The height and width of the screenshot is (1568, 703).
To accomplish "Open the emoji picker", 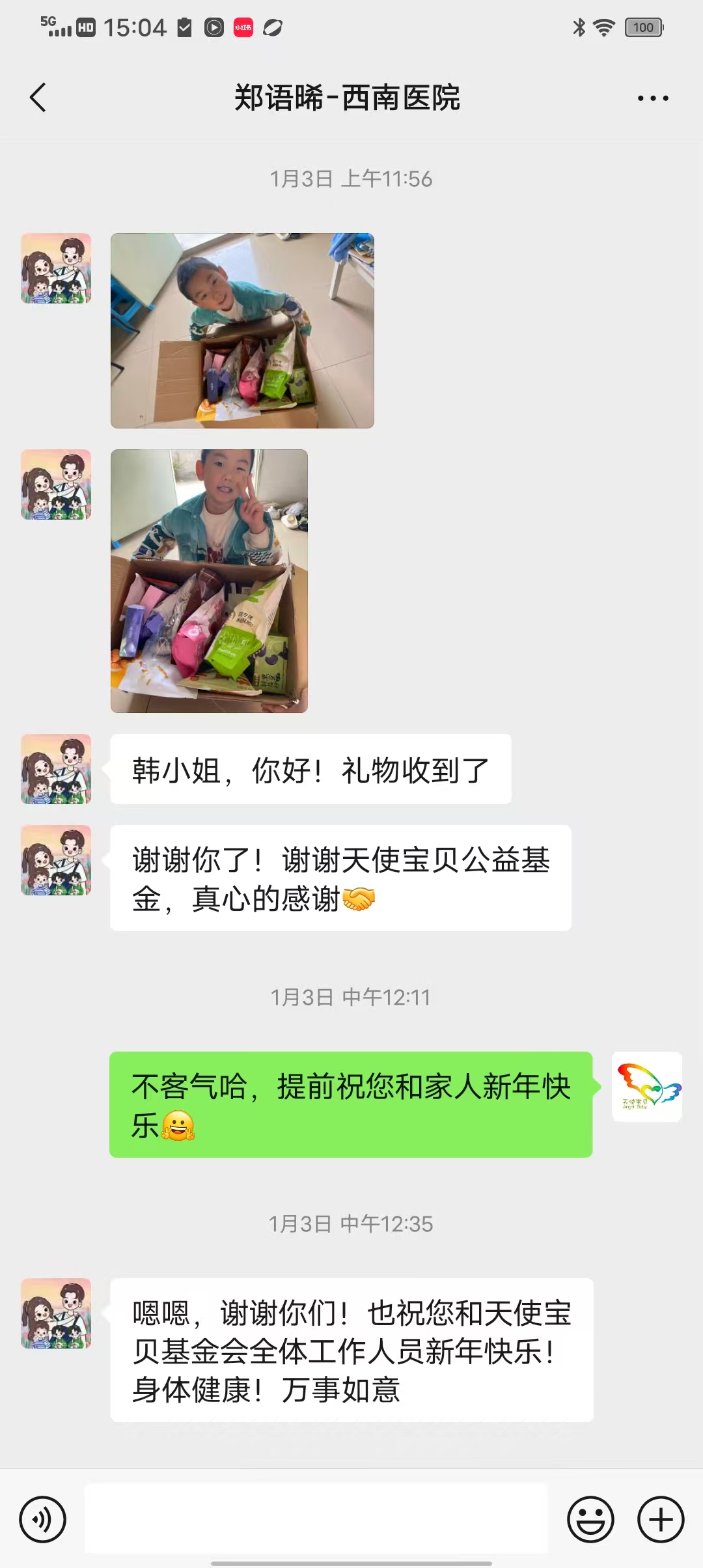I will pos(590,1520).
